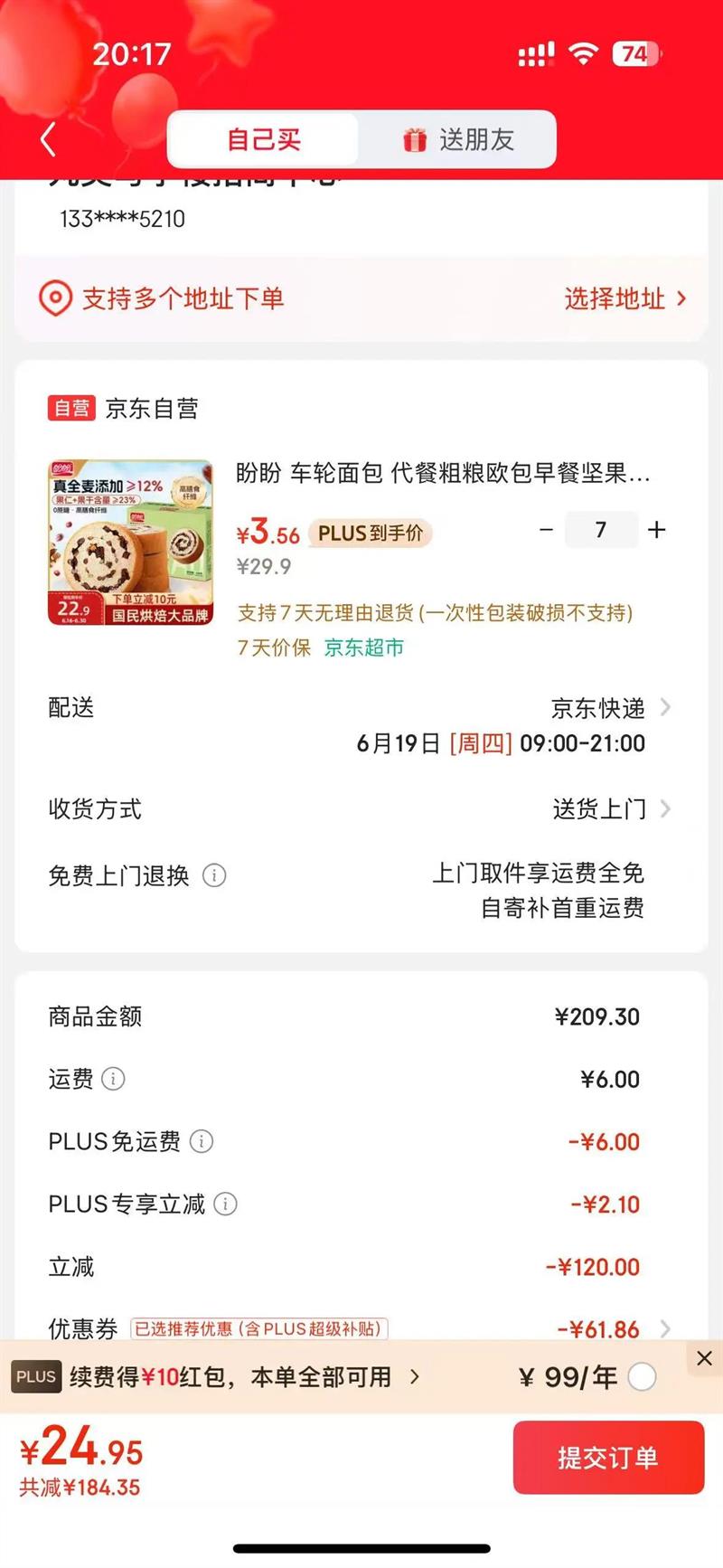Change 收货方式 from 送货上门
Screen dimensions: 723x1568
(610, 808)
